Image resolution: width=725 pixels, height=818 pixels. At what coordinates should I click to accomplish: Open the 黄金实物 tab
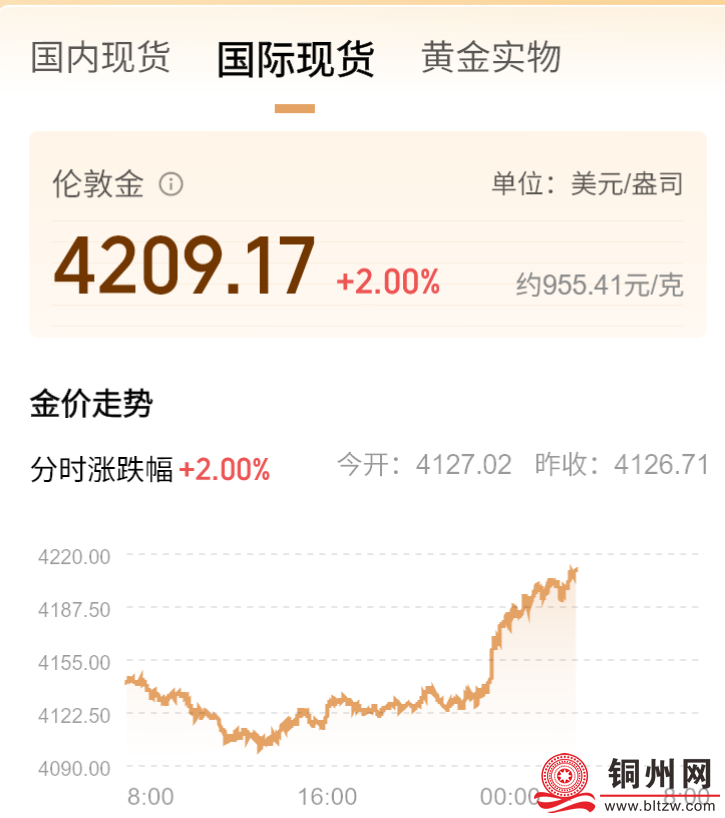(x=491, y=58)
